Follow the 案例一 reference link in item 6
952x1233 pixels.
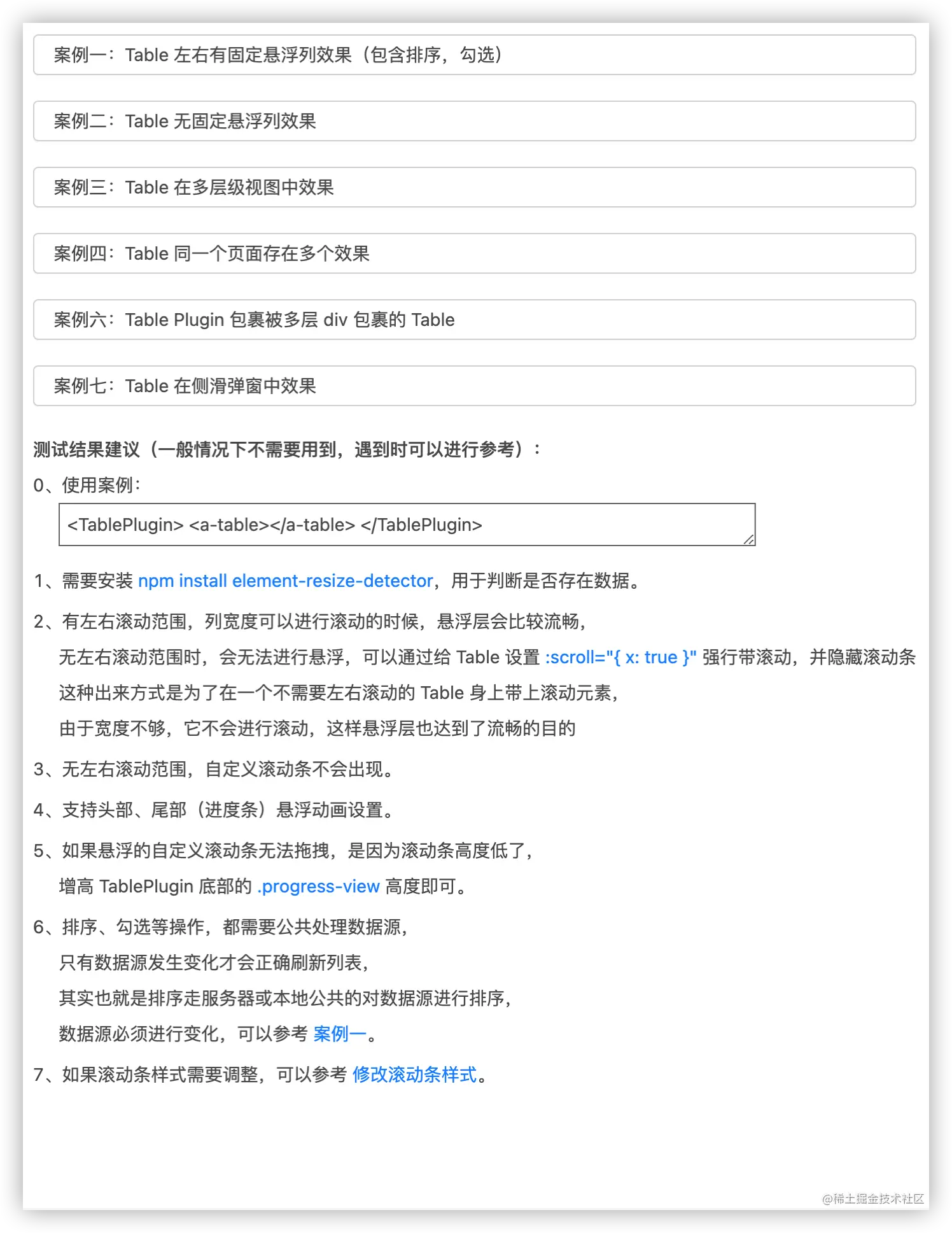340,1034
